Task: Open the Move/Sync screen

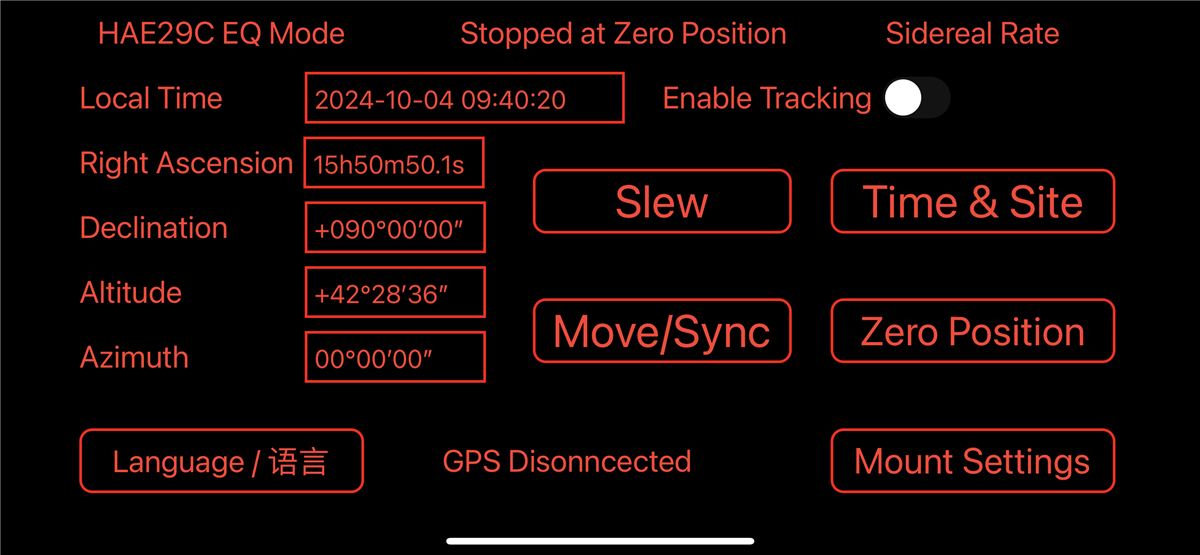Action: [x=662, y=331]
